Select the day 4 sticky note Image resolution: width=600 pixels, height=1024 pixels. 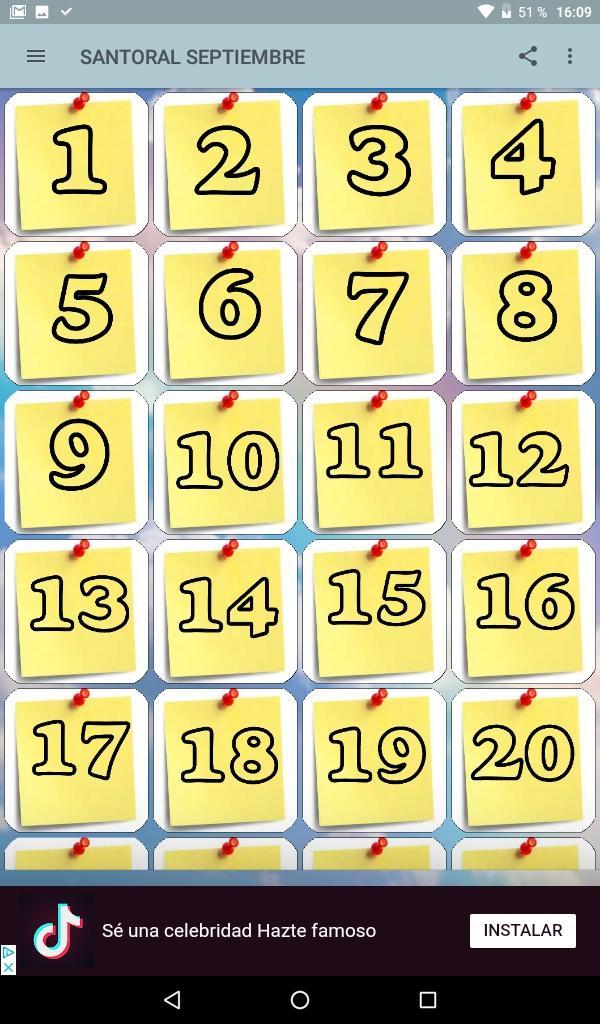click(523, 165)
